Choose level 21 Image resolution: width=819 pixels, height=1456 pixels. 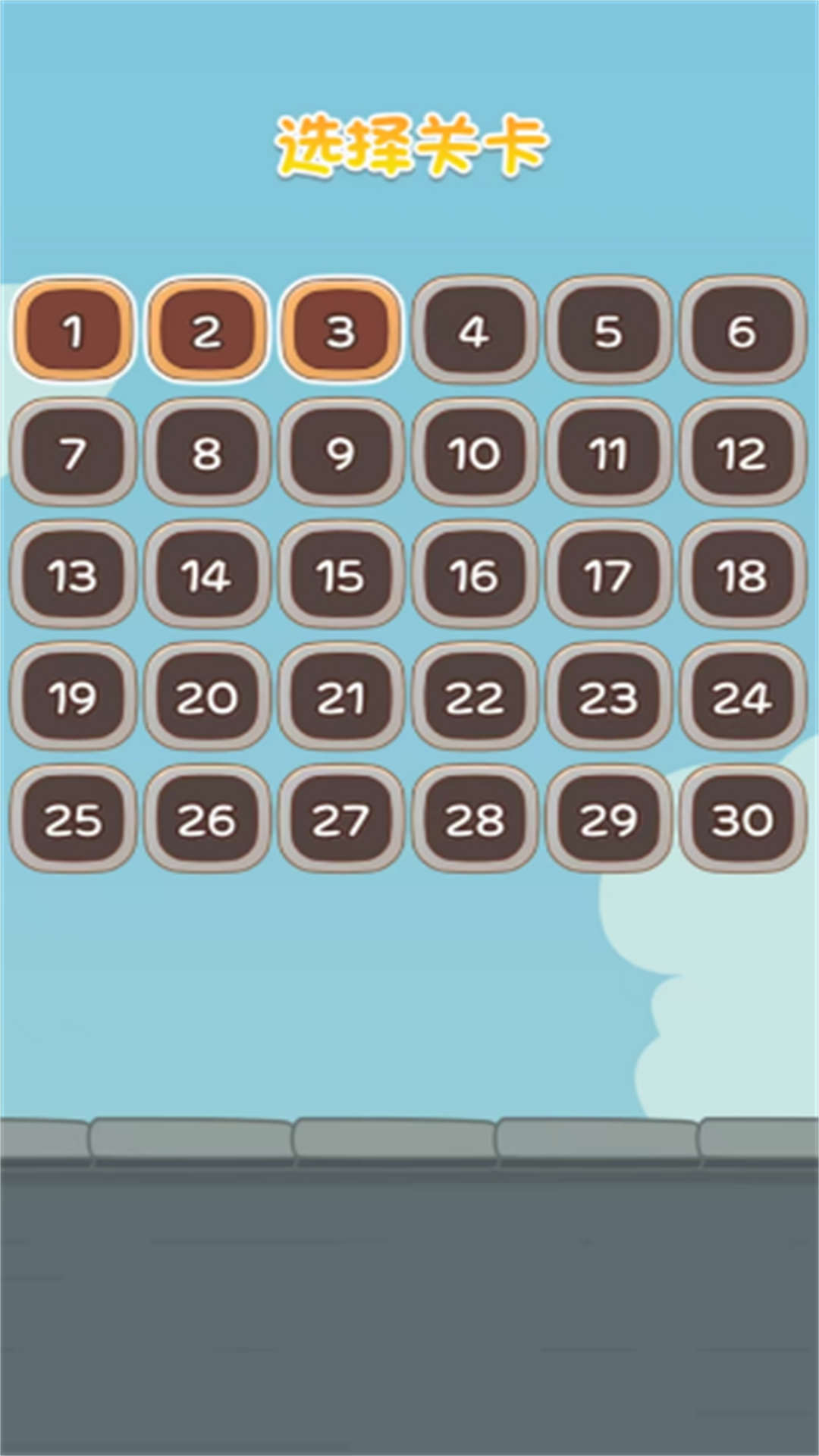pos(340,697)
